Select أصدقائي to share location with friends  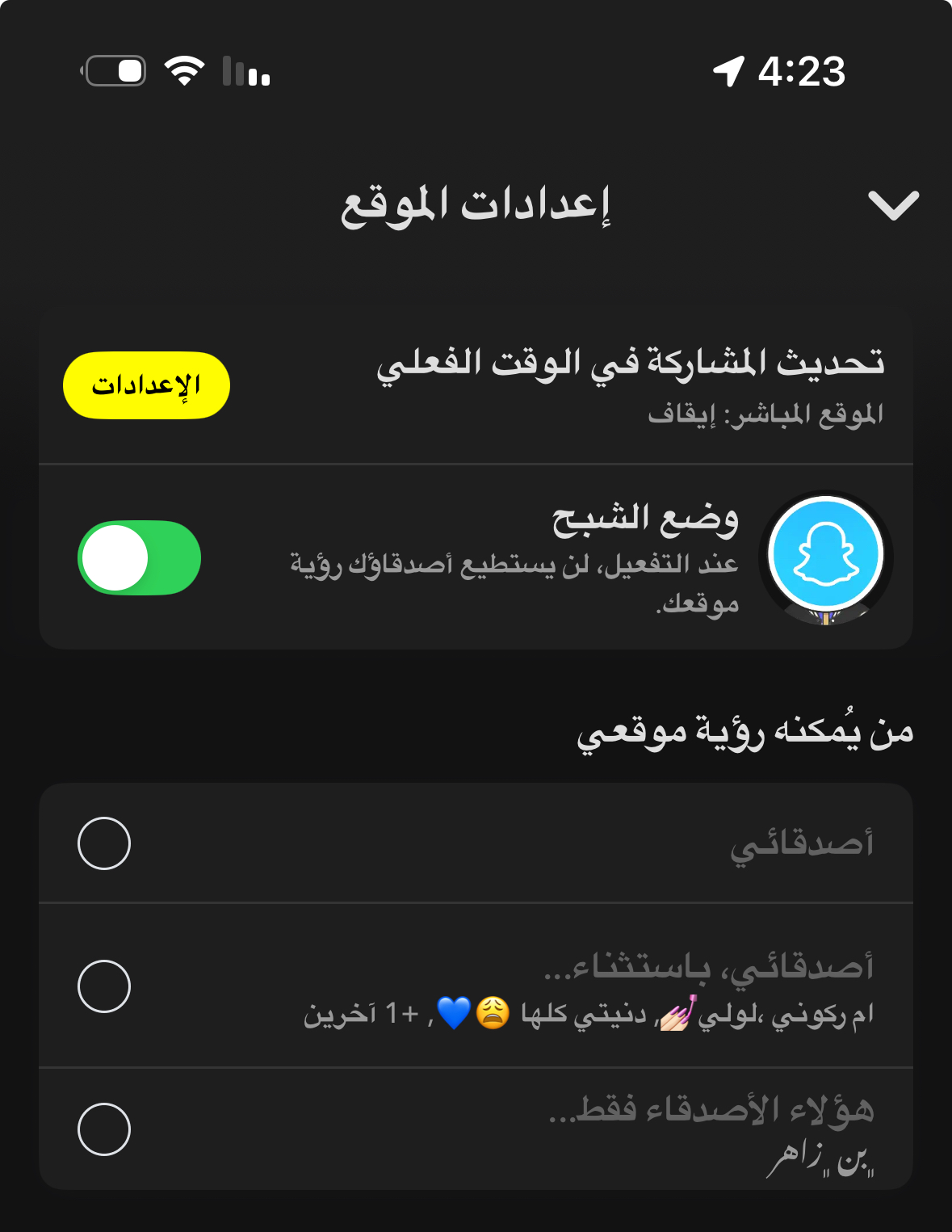coord(104,843)
